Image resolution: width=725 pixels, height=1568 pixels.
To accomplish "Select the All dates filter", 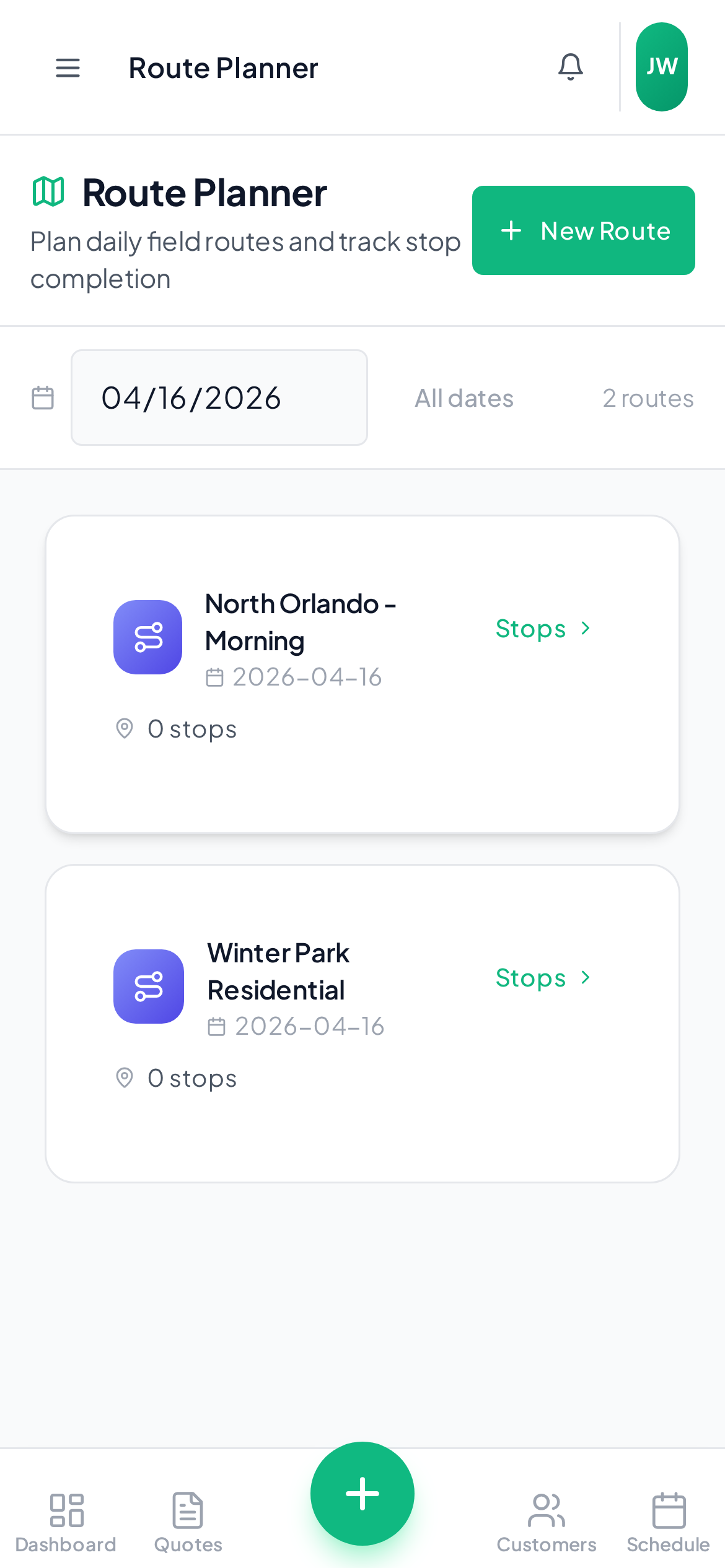I will point(464,397).
